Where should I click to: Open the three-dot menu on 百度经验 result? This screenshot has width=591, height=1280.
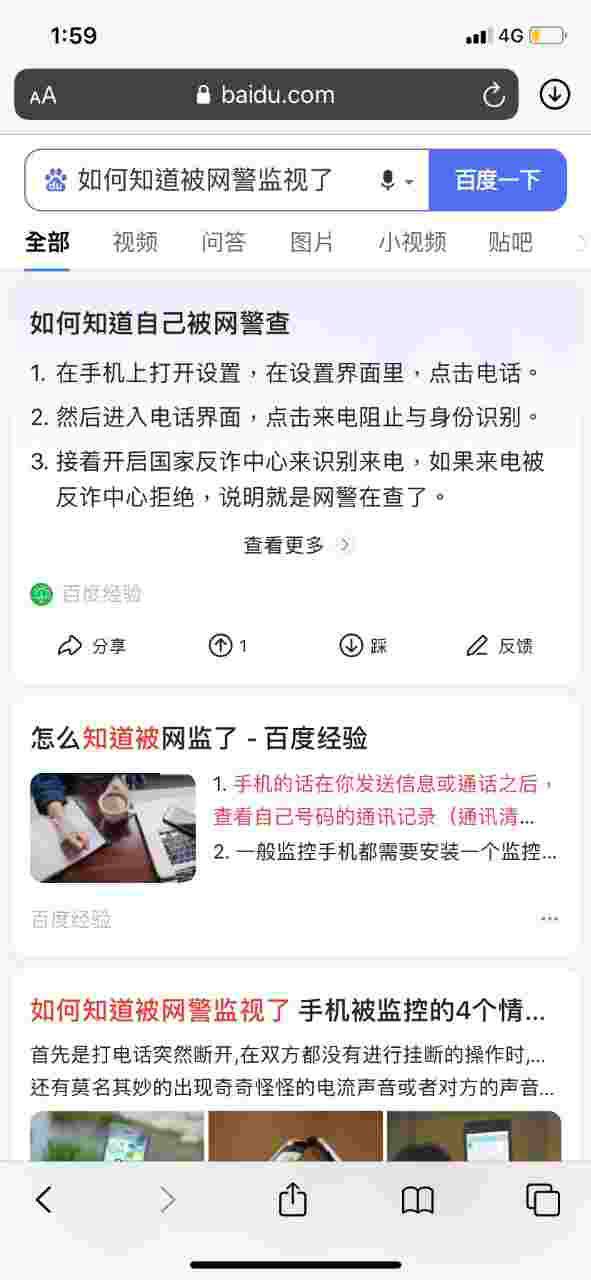(549, 919)
